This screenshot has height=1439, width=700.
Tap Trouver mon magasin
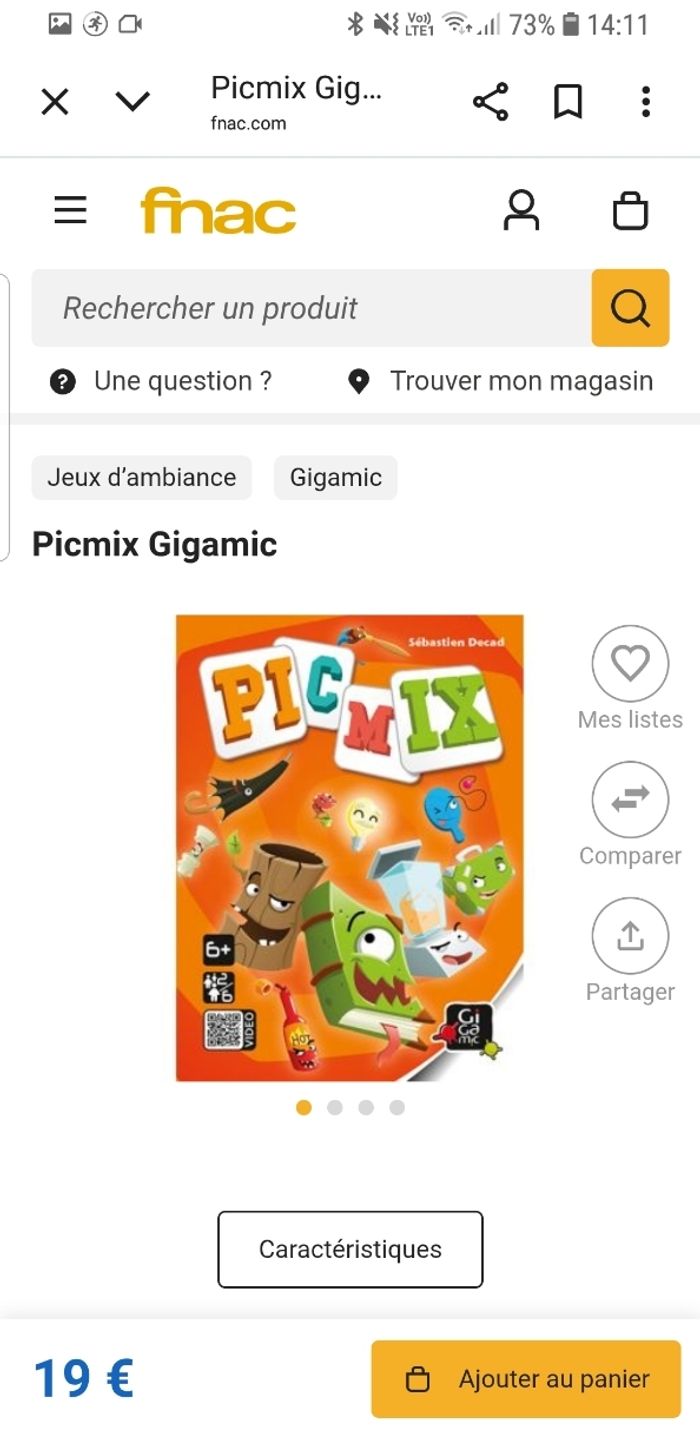(500, 381)
